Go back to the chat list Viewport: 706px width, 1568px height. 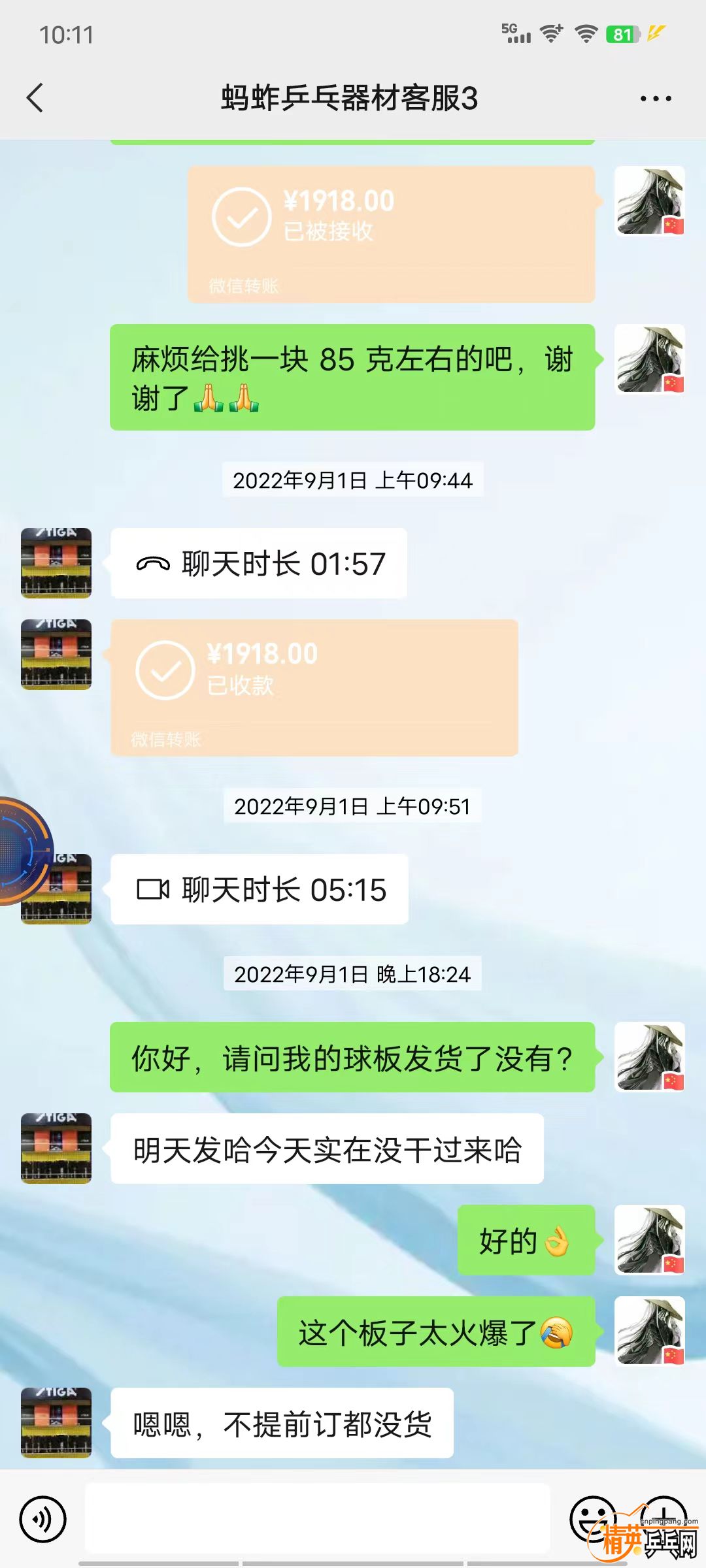coord(35,98)
